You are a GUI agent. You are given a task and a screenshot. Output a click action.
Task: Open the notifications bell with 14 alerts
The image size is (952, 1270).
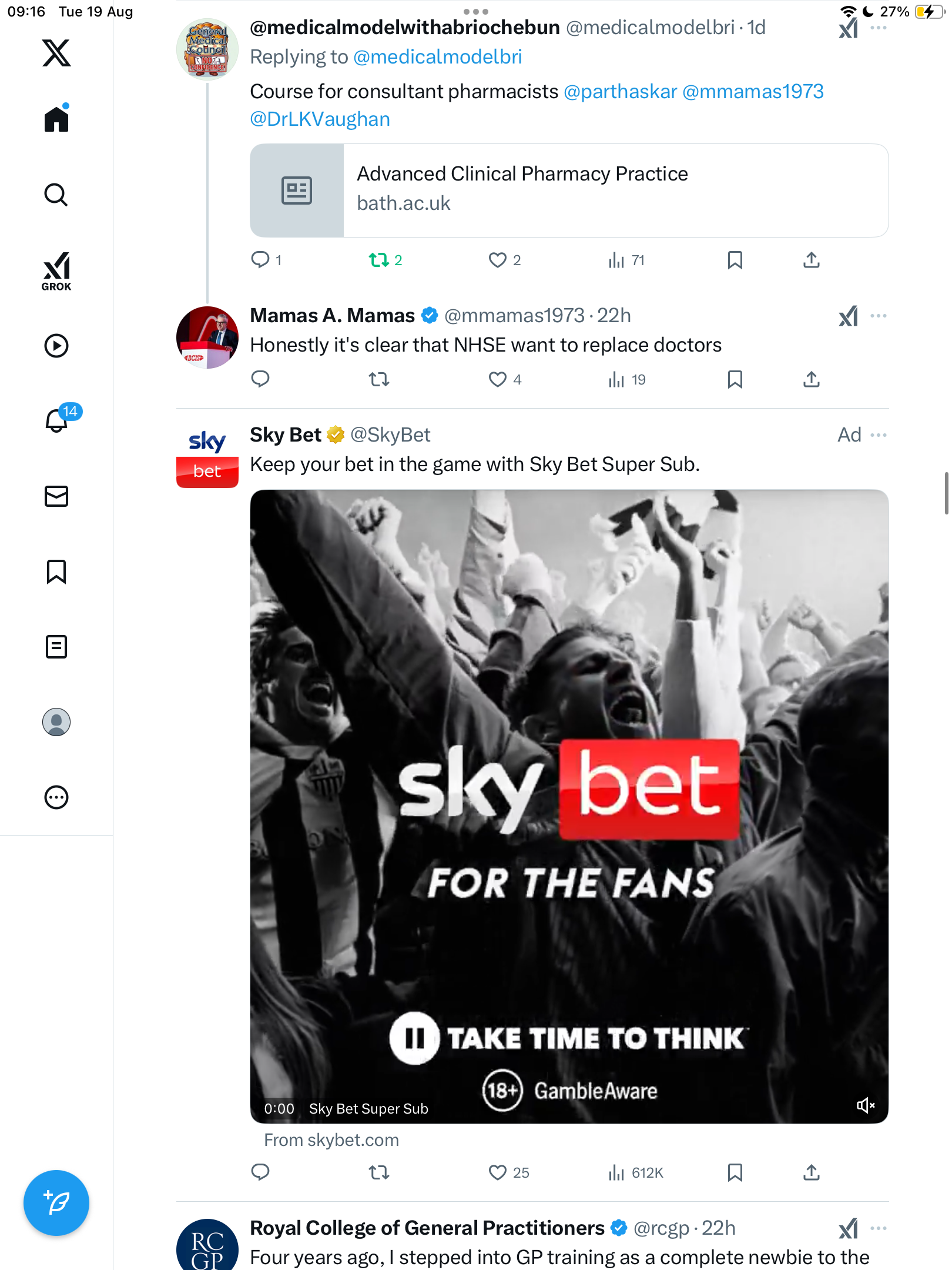pos(56,420)
